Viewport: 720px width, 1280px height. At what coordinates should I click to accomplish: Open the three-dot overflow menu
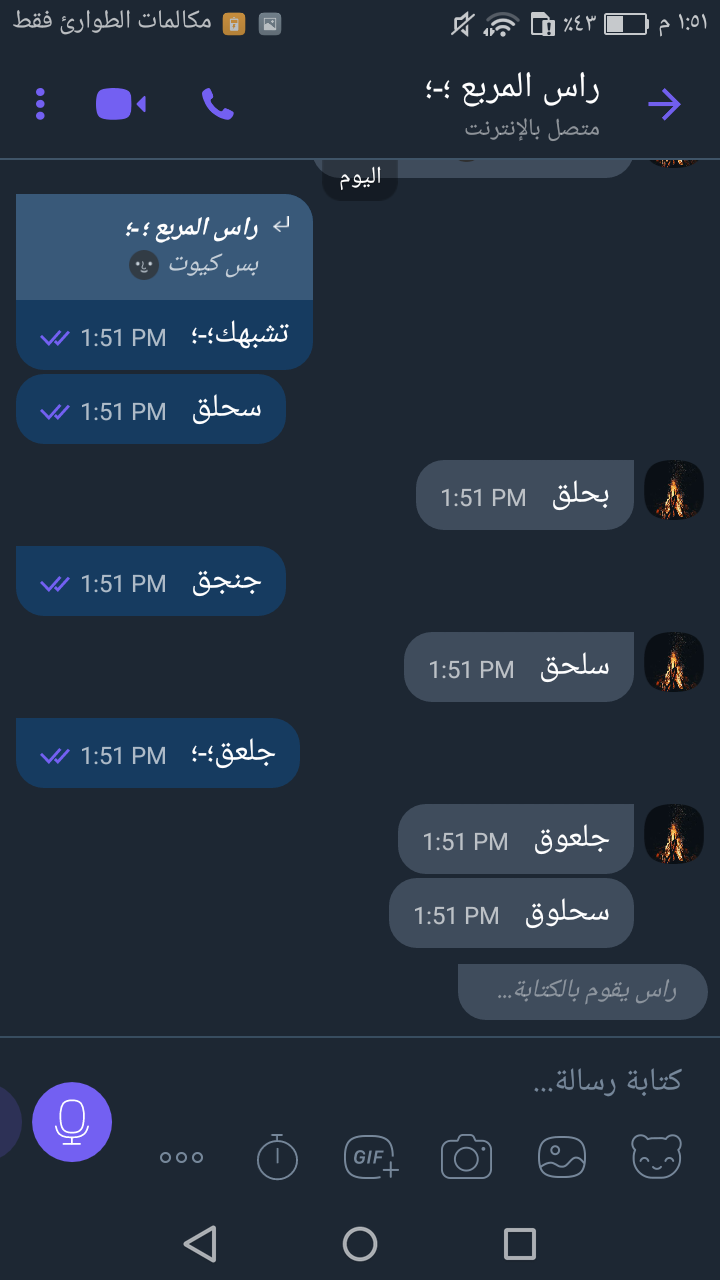tap(40, 104)
